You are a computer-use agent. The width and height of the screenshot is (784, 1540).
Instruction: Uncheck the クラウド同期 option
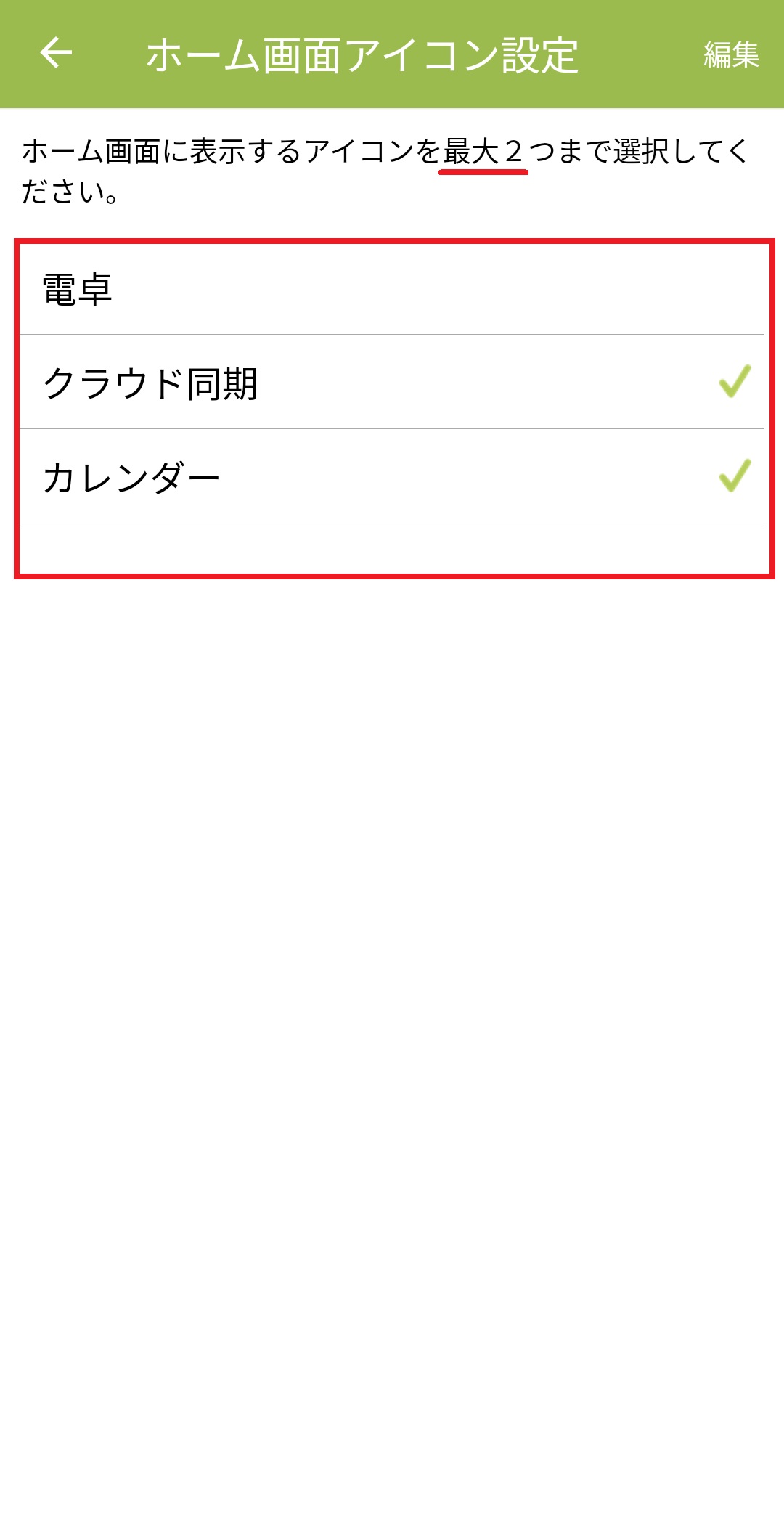(x=392, y=383)
